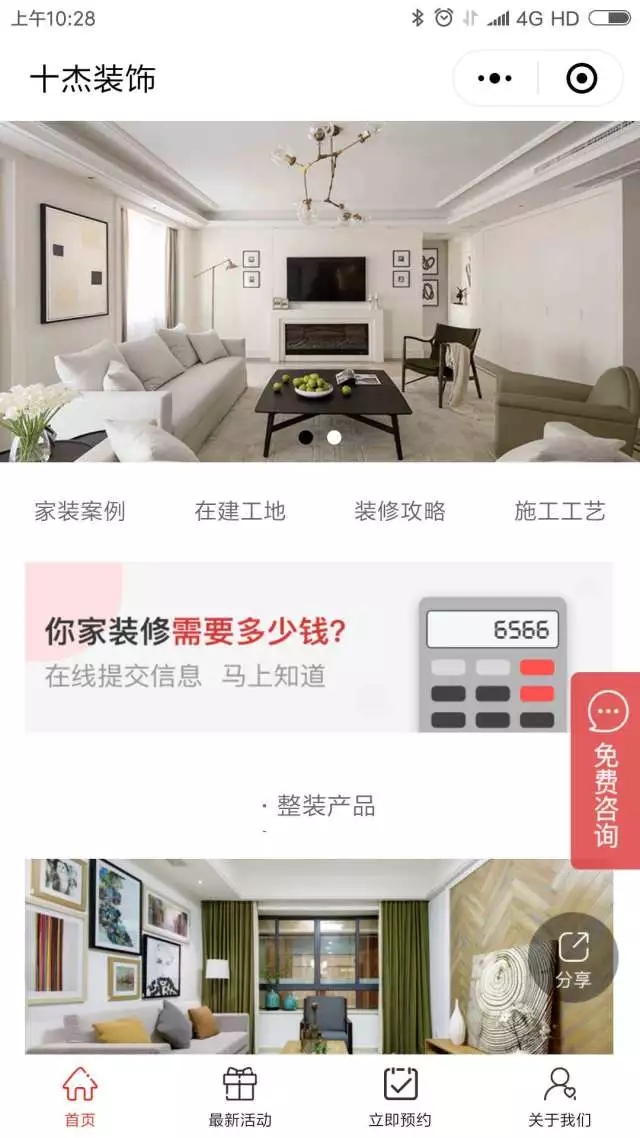Open the mini program three-dot menu
The height and width of the screenshot is (1138, 640).
(x=496, y=78)
